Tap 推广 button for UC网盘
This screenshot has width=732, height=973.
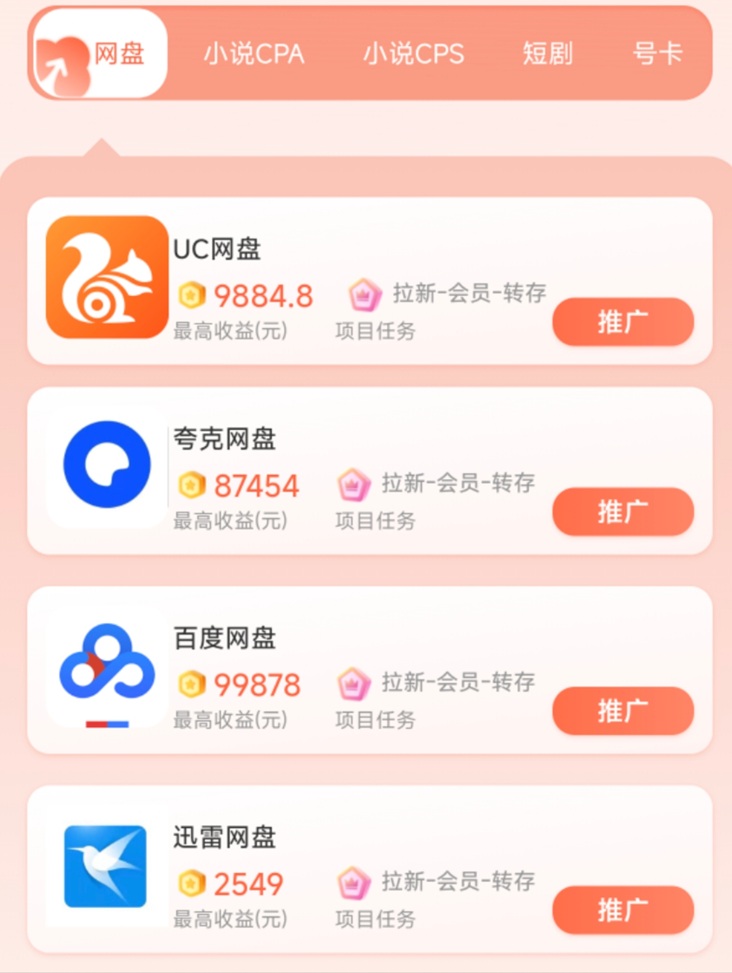(x=622, y=322)
